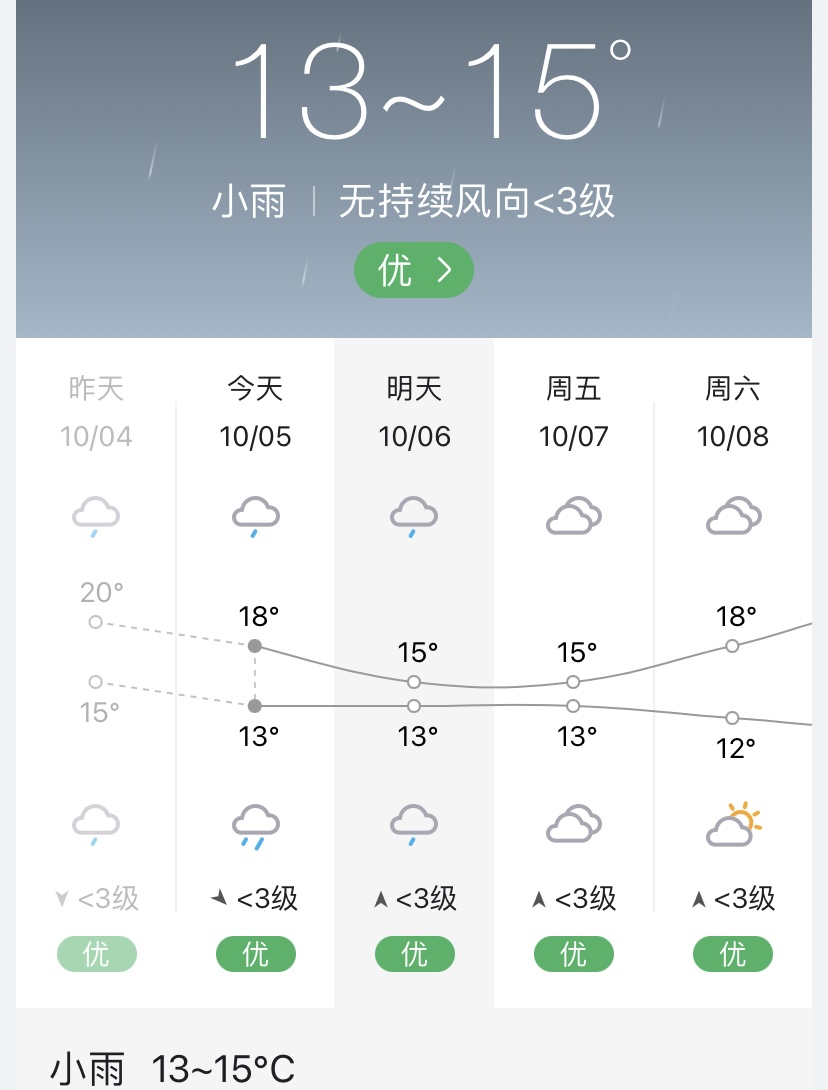Tap Saturday's partly sunny weather icon
This screenshot has height=1090, width=828.
click(x=732, y=822)
